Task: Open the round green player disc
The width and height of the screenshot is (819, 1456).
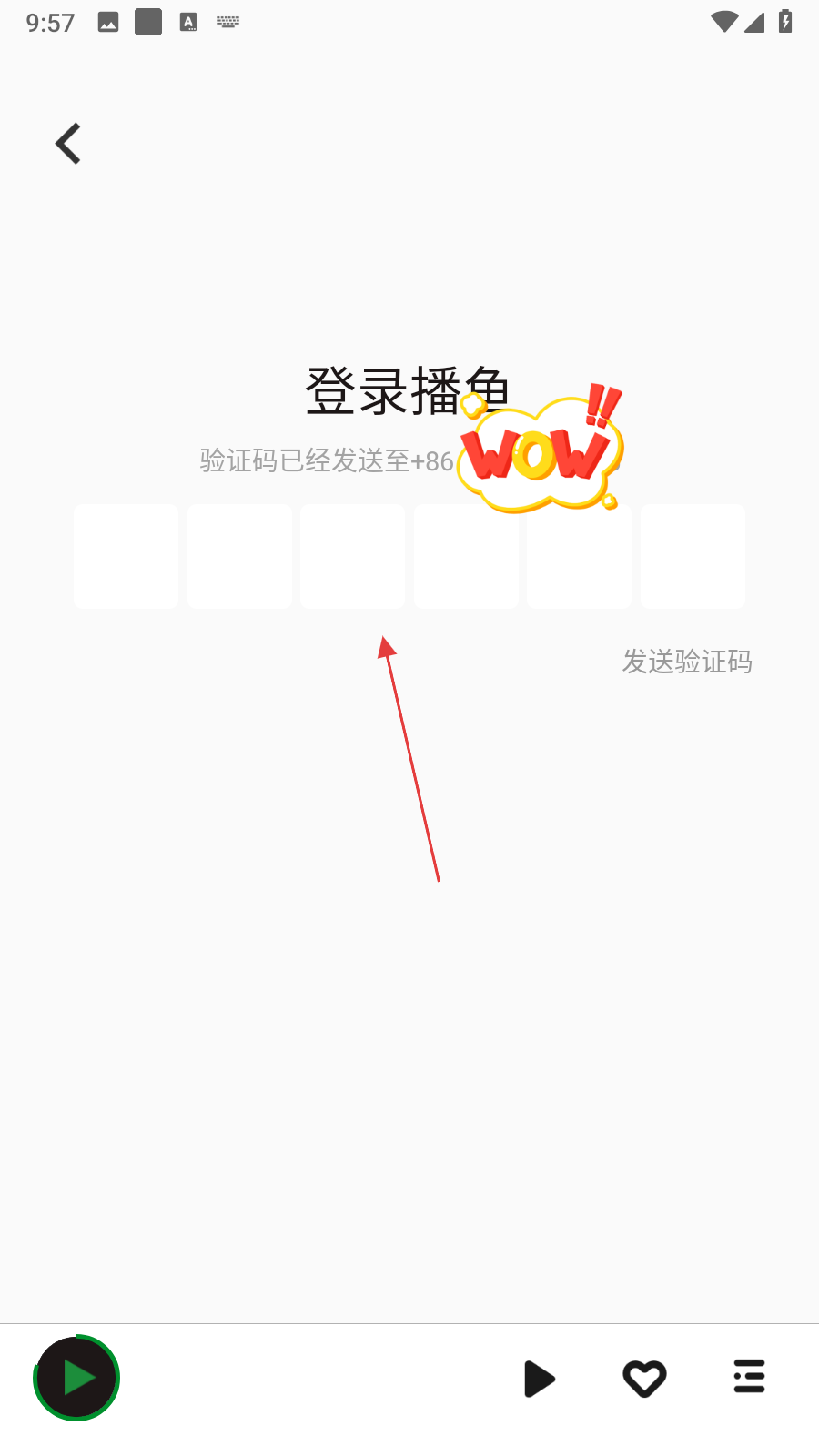Action: [x=76, y=1378]
